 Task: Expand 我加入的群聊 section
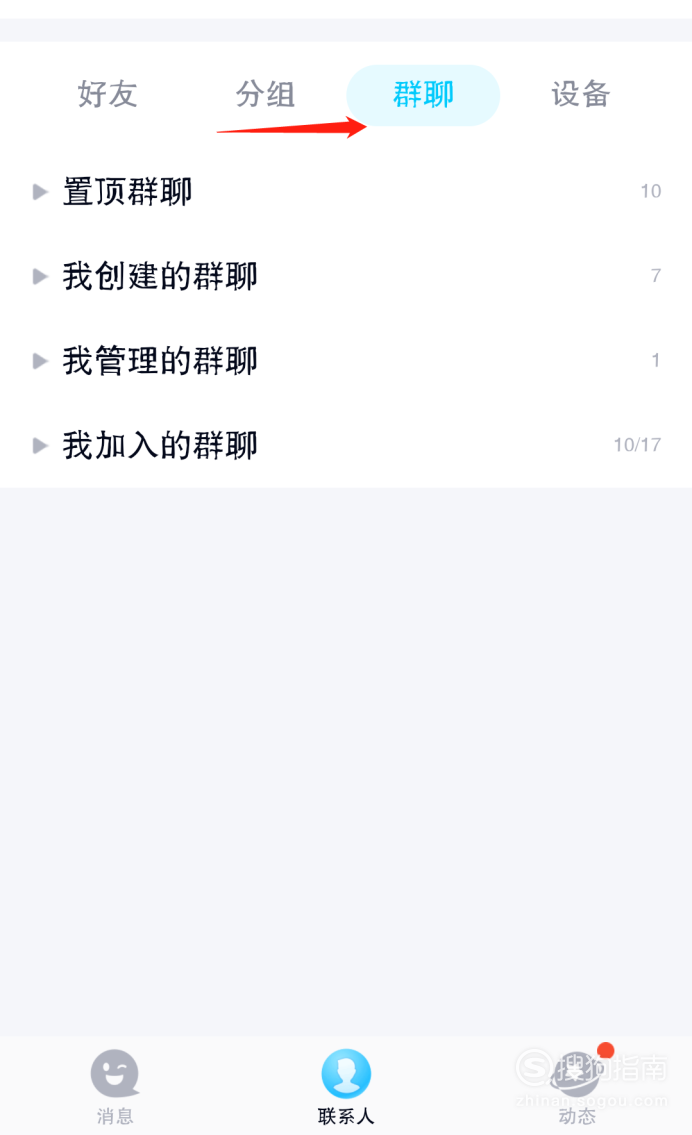(x=346, y=444)
